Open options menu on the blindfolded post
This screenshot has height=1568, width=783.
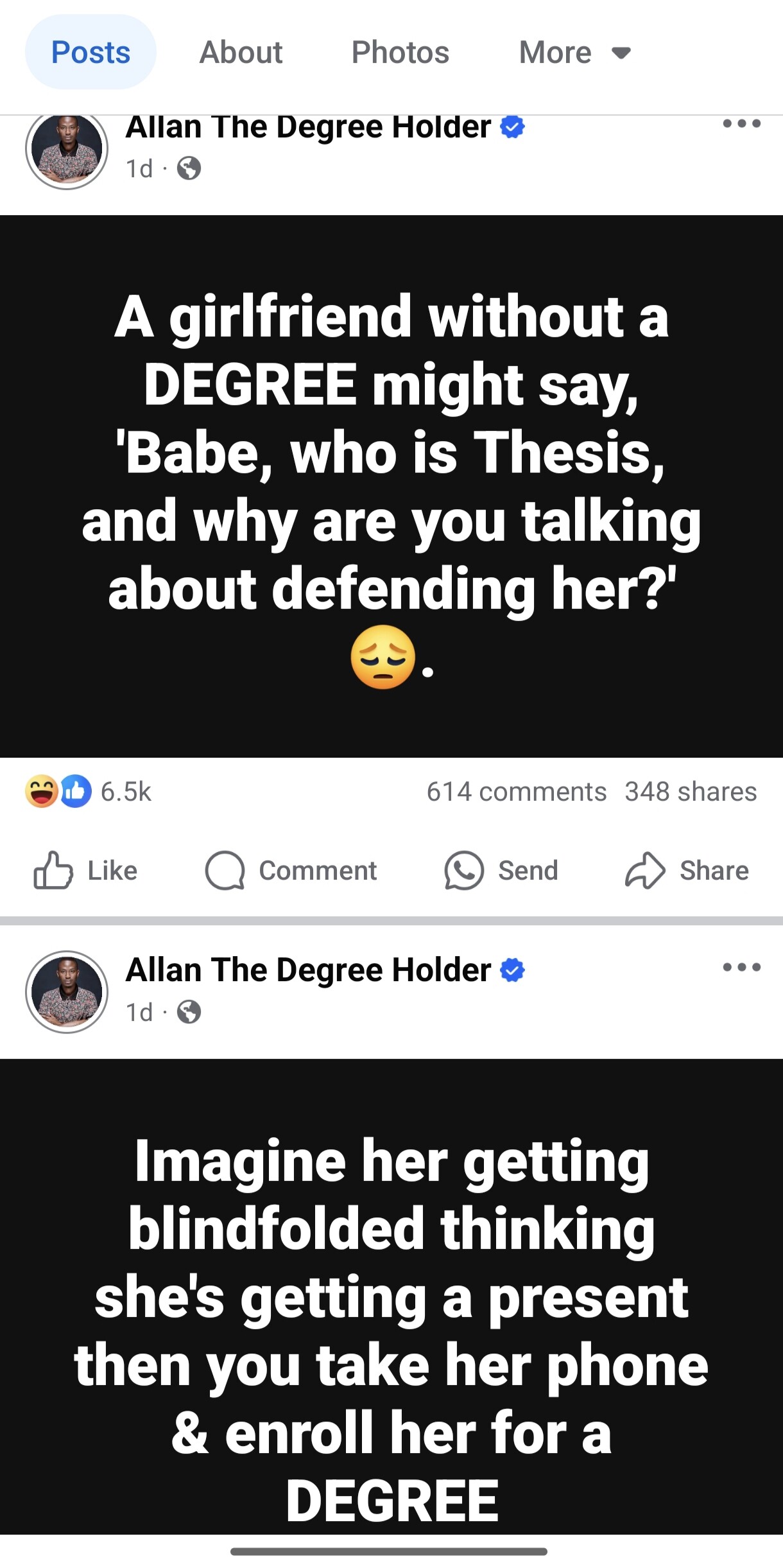741,967
